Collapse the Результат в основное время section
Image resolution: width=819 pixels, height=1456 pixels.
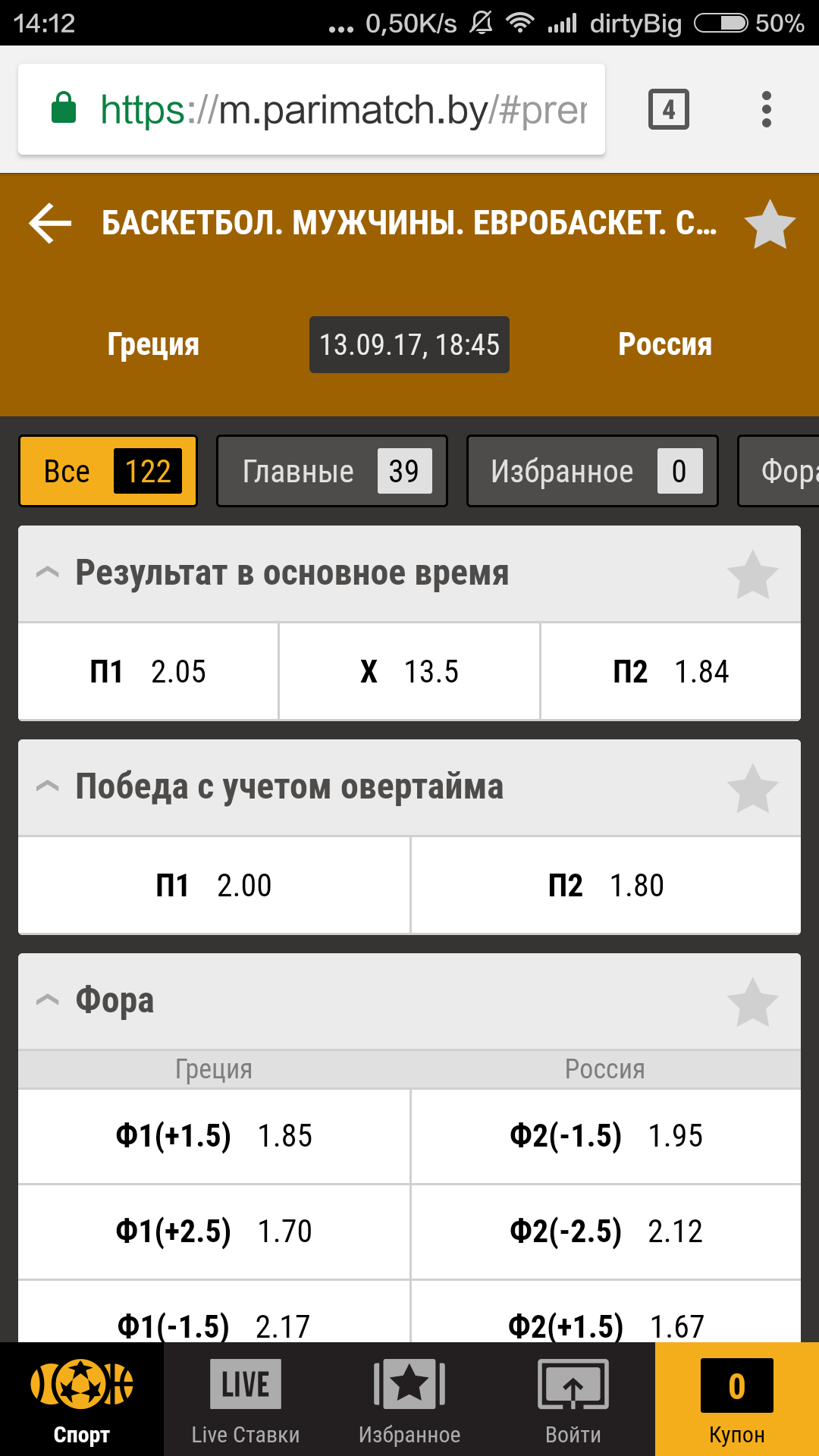click(x=47, y=573)
